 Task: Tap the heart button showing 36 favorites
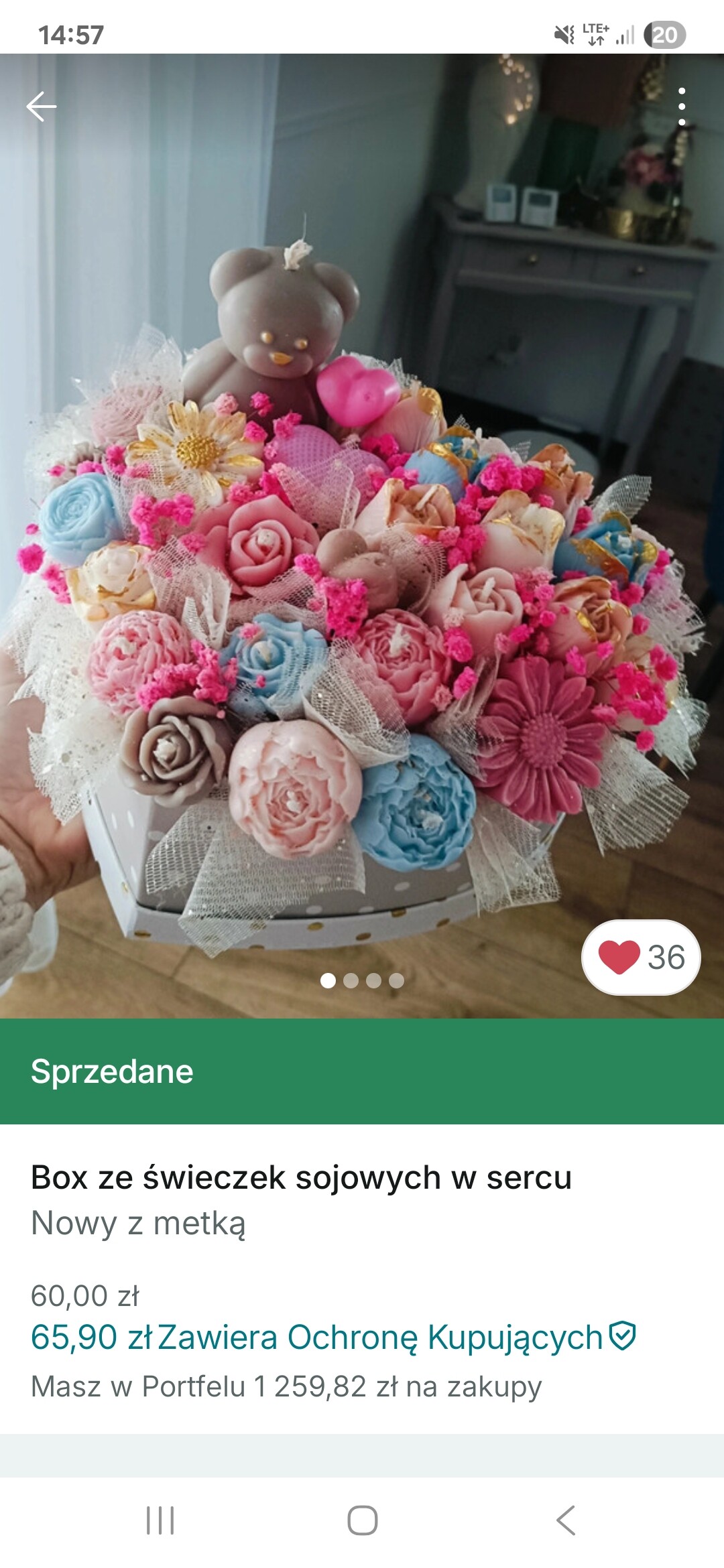pyautogui.click(x=640, y=957)
